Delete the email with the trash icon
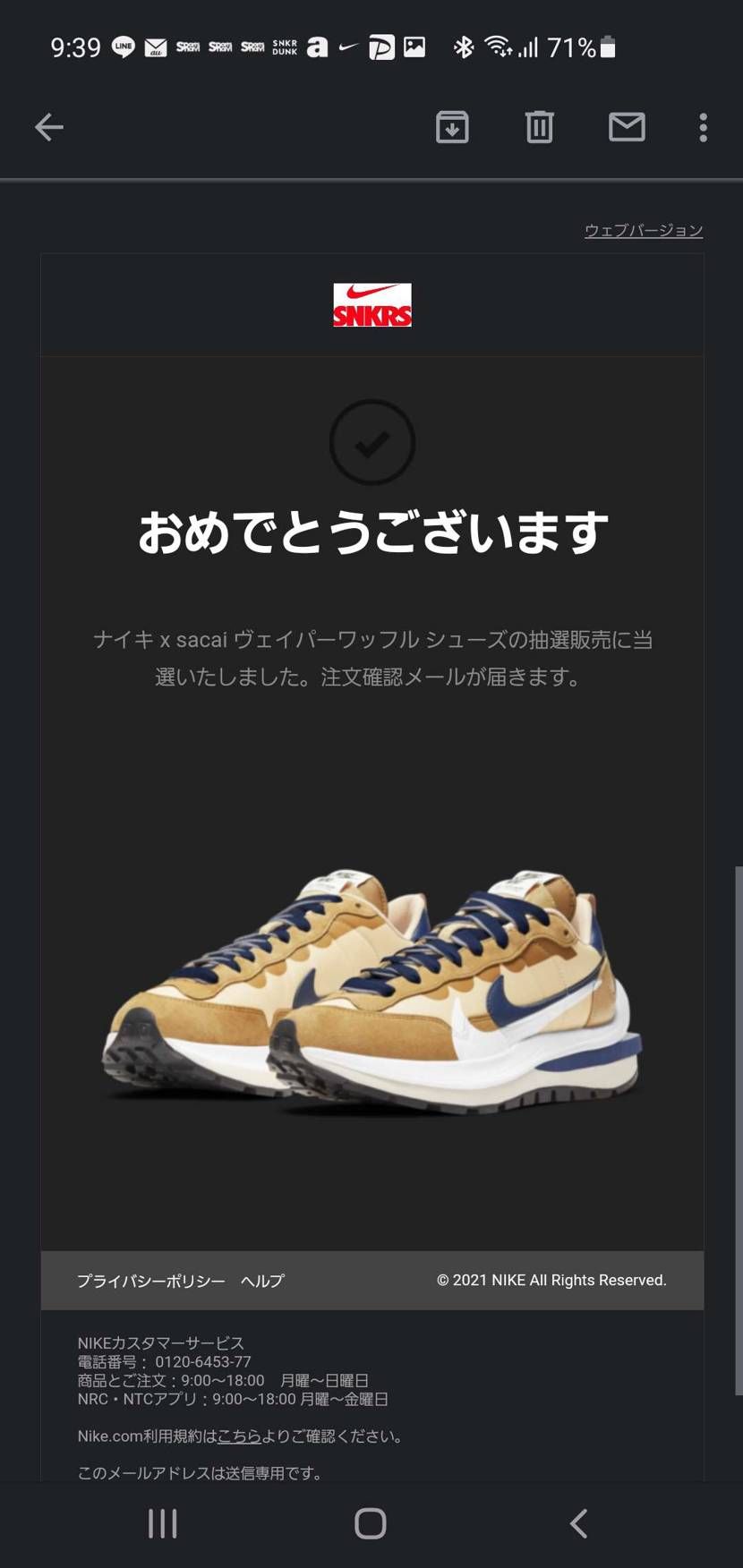This screenshot has width=743, height=1568. 539,127
